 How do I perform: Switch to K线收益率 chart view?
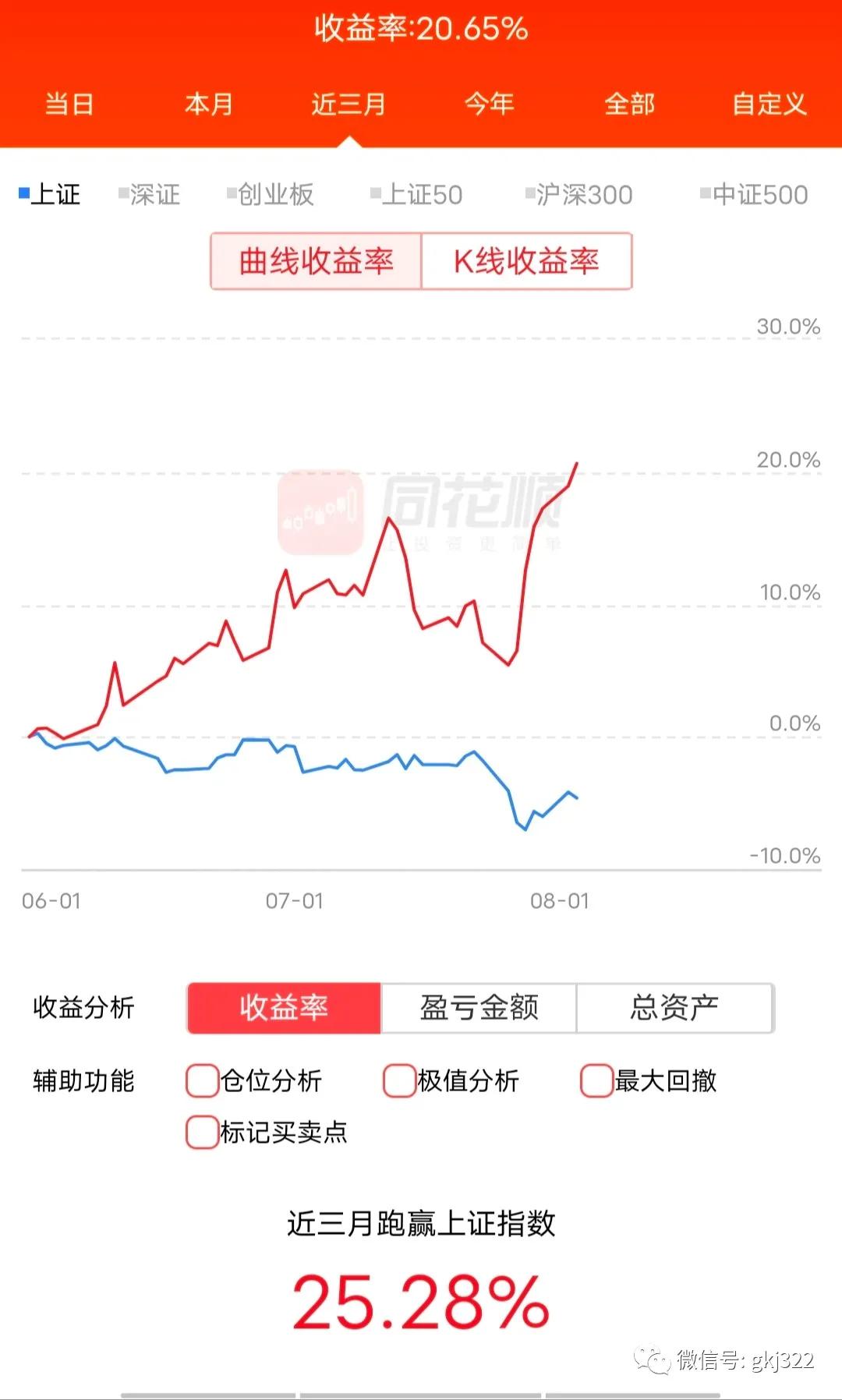pos(526,261)
